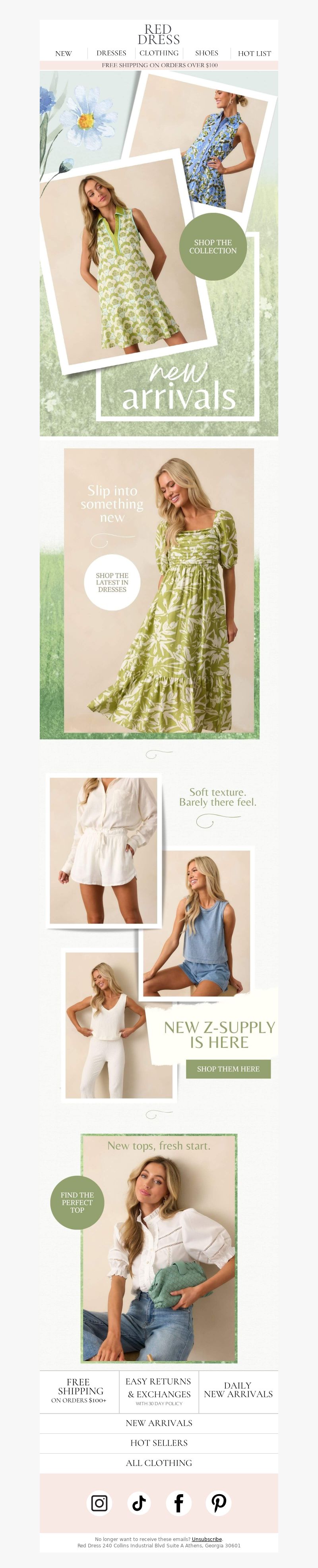Open the NEW navigation link
The image size is (318, 1568).
63,54
